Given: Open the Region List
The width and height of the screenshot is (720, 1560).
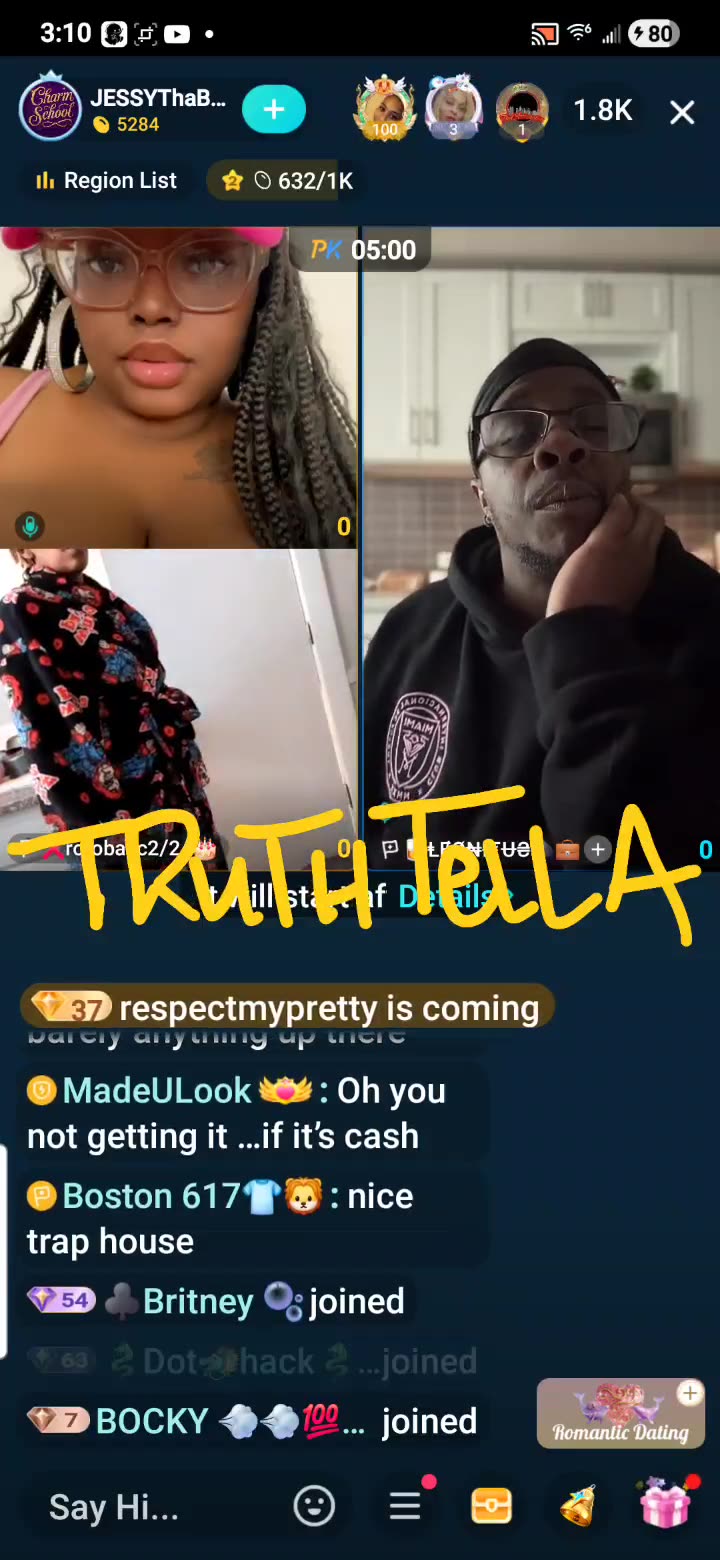Looking at the screenshot, I should tap(106, 181).
